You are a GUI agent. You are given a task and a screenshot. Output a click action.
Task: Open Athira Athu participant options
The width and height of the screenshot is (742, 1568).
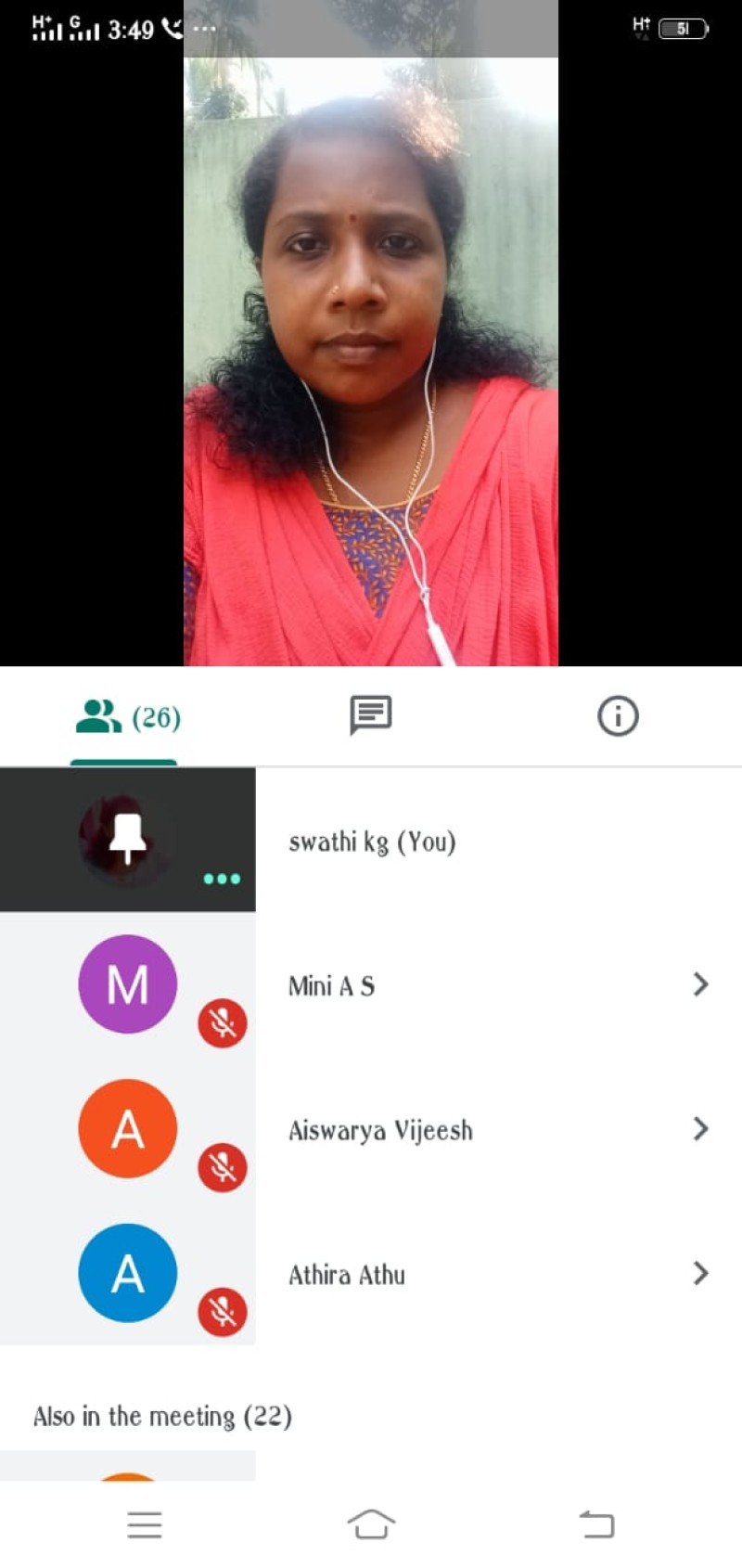click(700, 1274)
